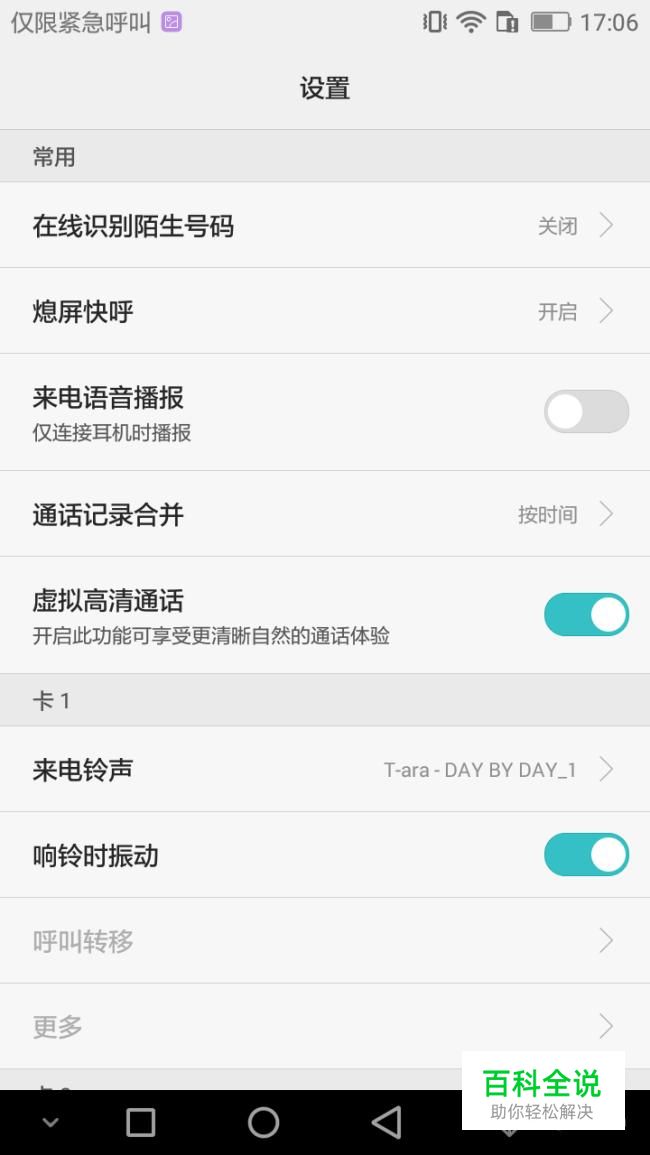Screen dimensions: 650x1155
Task: Choose 来电铃声 for card 1
Action: tap(324, 769)
